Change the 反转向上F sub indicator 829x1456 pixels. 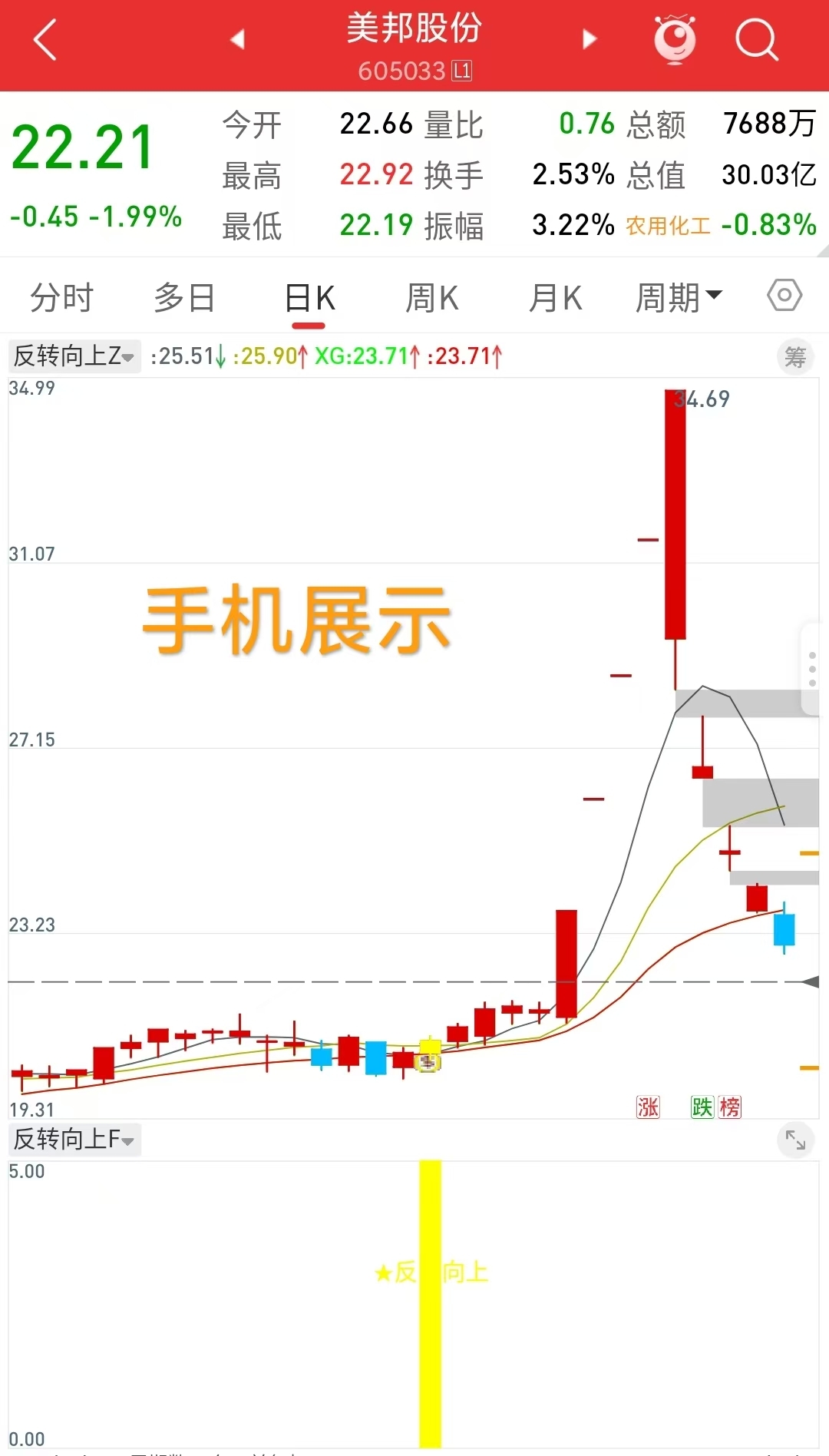[x=74, y=1140]
